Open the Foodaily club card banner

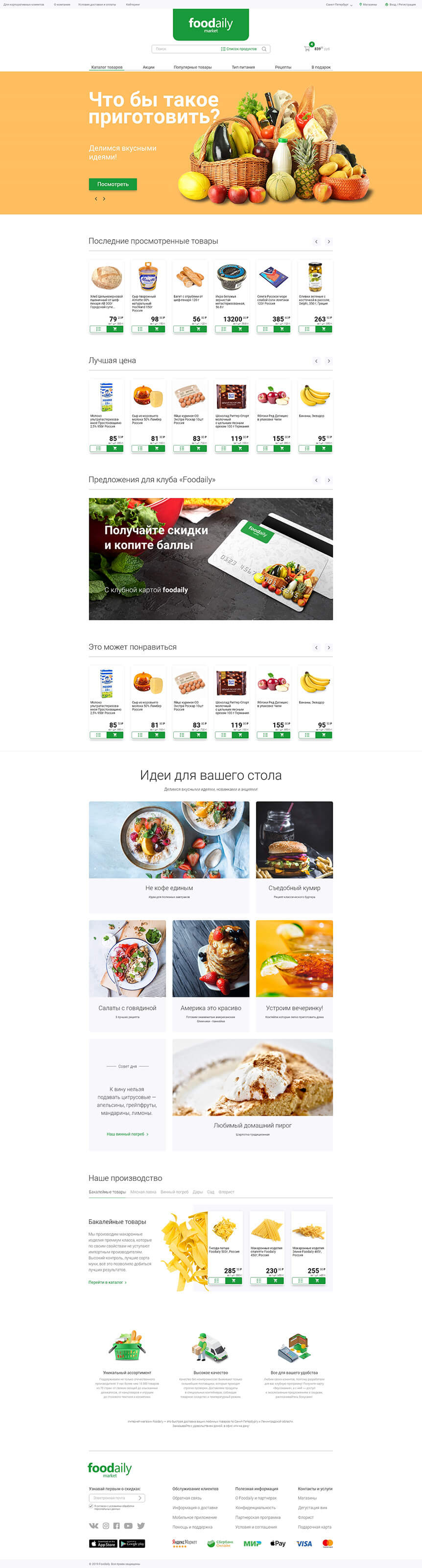coord(211,559)
